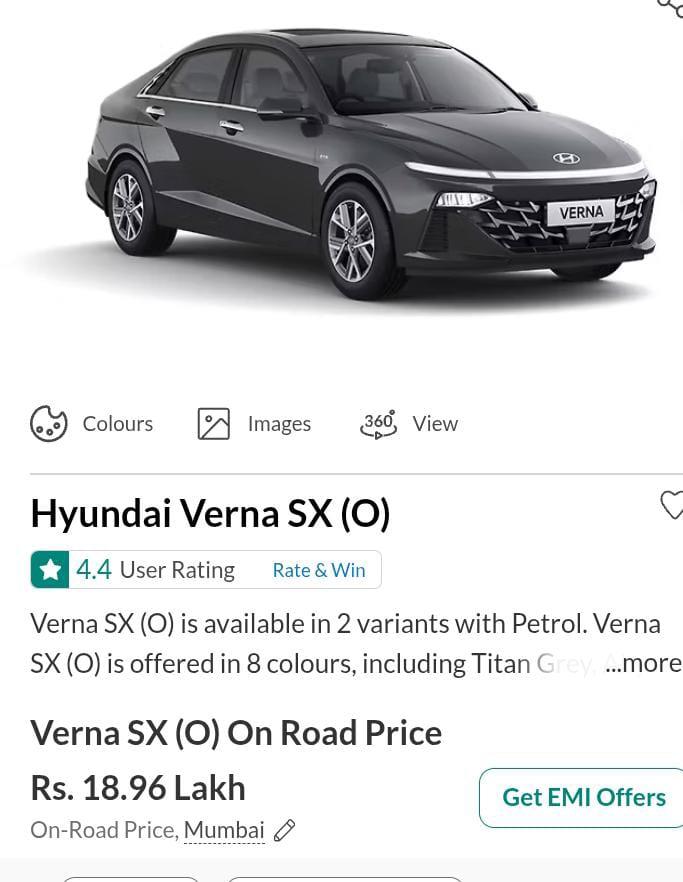Tap Get EMI Offers button

point(583,797)
